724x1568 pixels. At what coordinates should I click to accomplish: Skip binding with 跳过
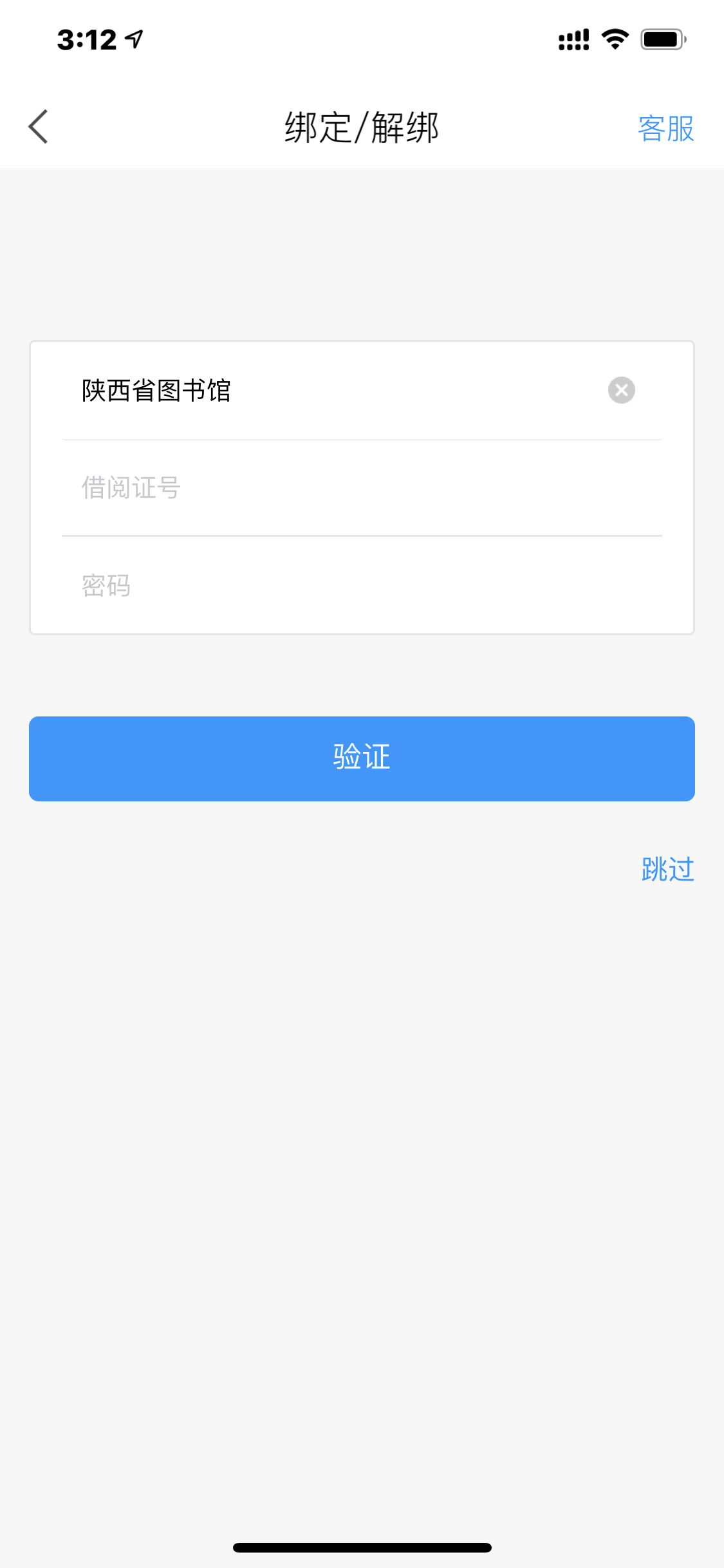pos(667,869)
